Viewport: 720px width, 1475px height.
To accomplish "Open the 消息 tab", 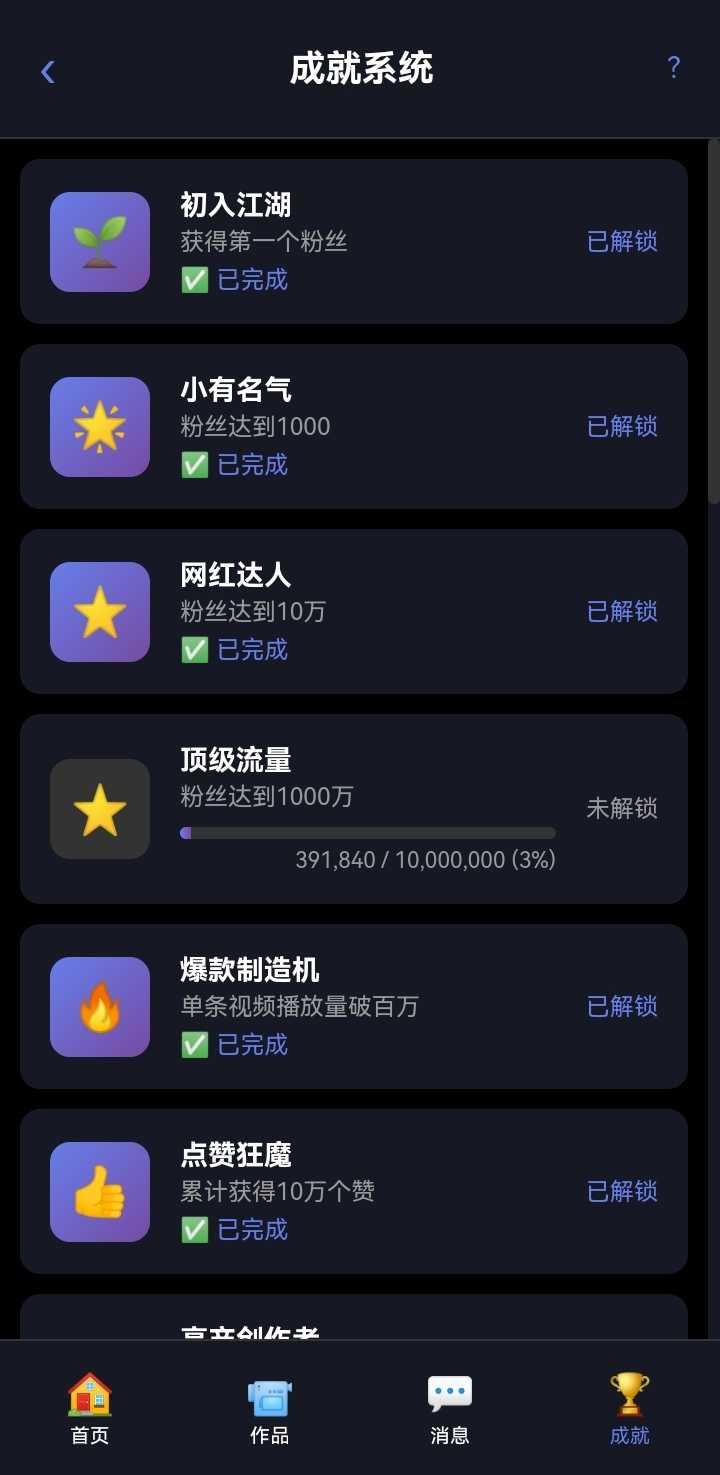I will 449,1407.
